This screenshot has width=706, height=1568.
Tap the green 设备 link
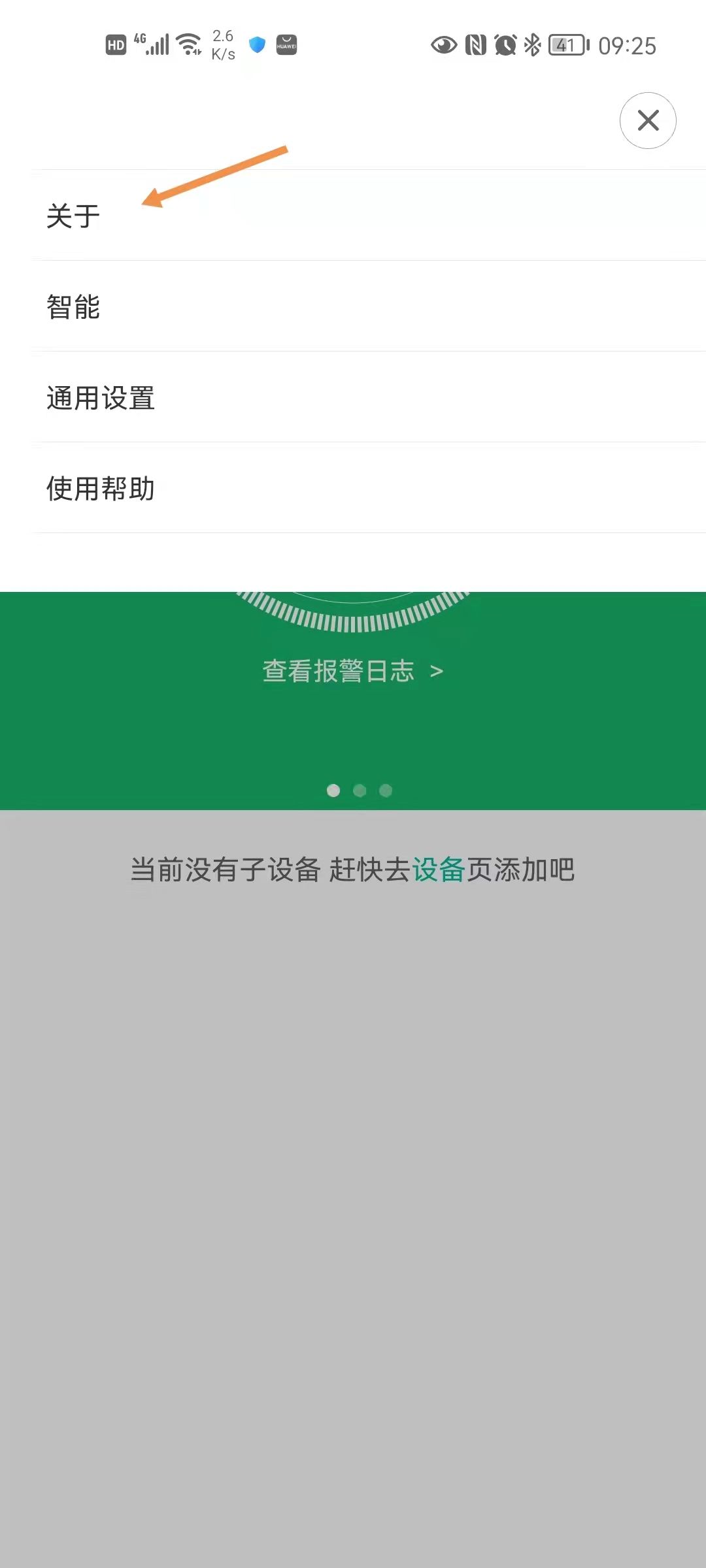[438, 870]
